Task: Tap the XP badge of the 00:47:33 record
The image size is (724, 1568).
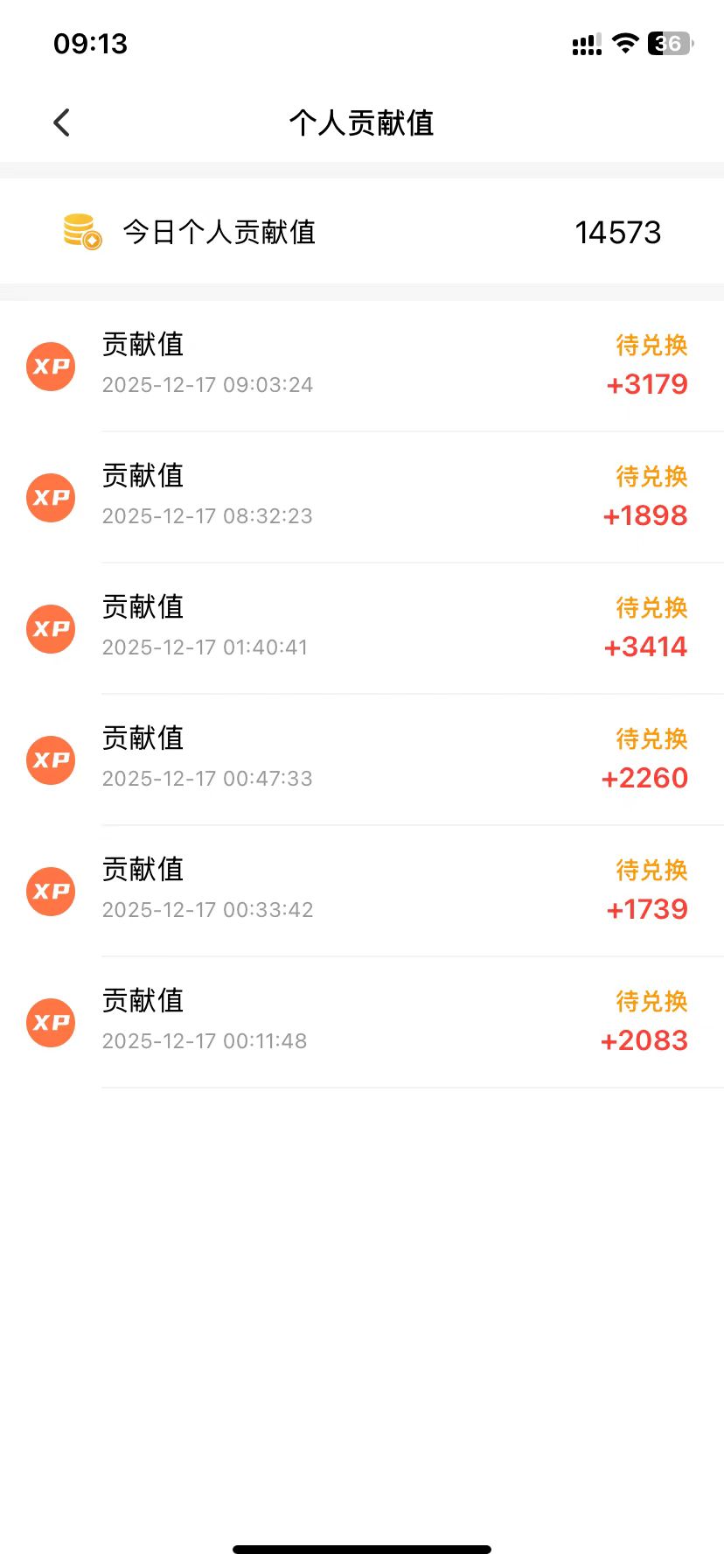Action: [50, 760]
